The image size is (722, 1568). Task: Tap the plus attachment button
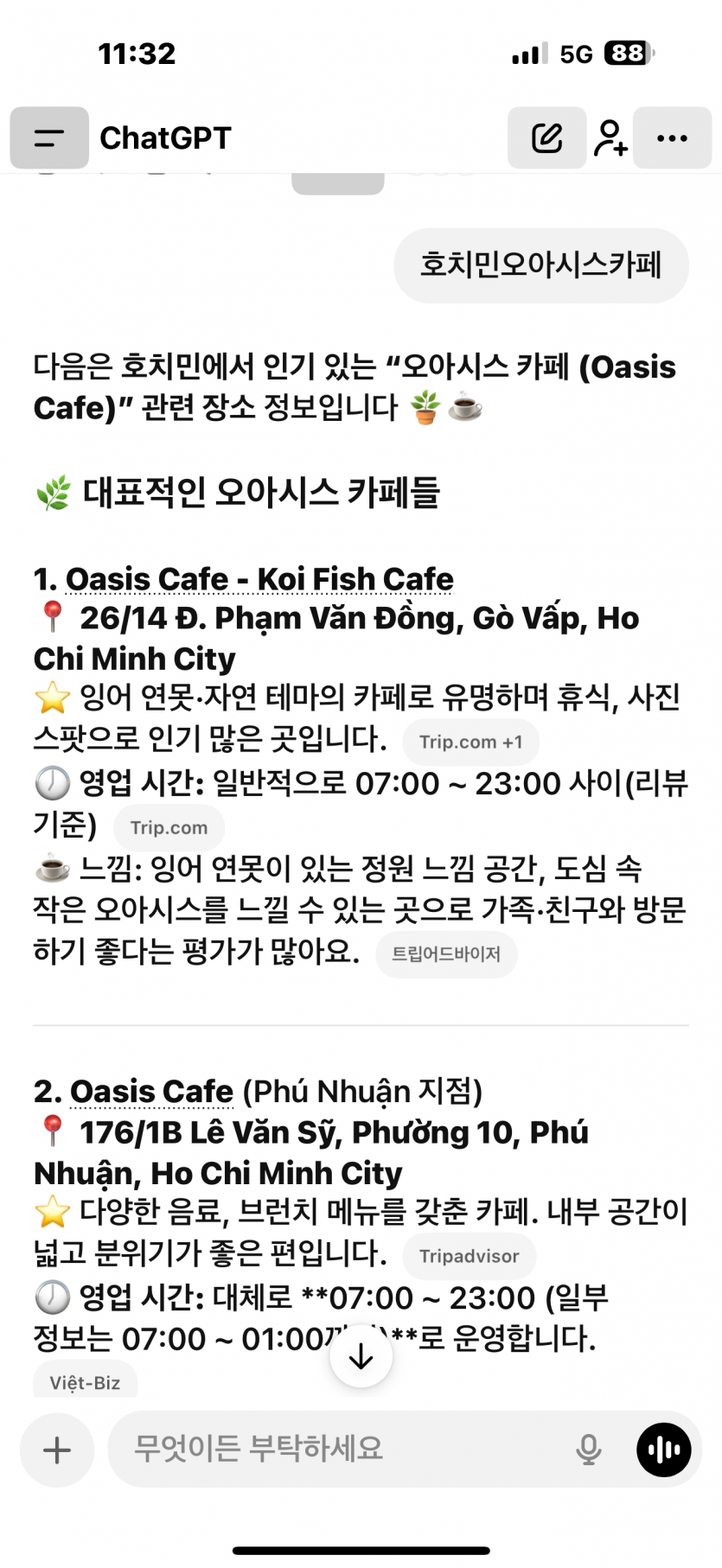click(x=57, y=1450)
